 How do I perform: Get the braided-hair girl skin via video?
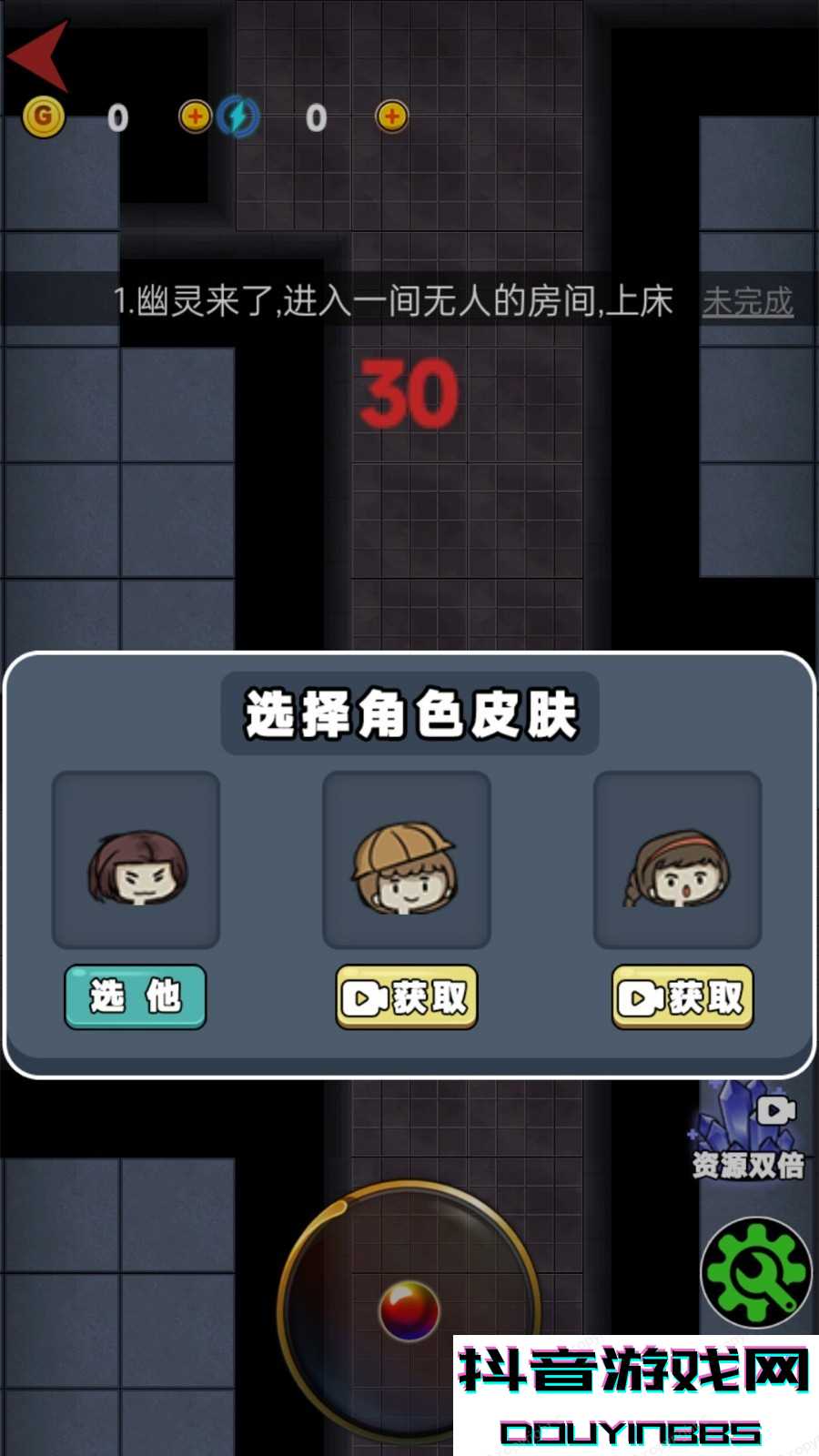(682, 997)
